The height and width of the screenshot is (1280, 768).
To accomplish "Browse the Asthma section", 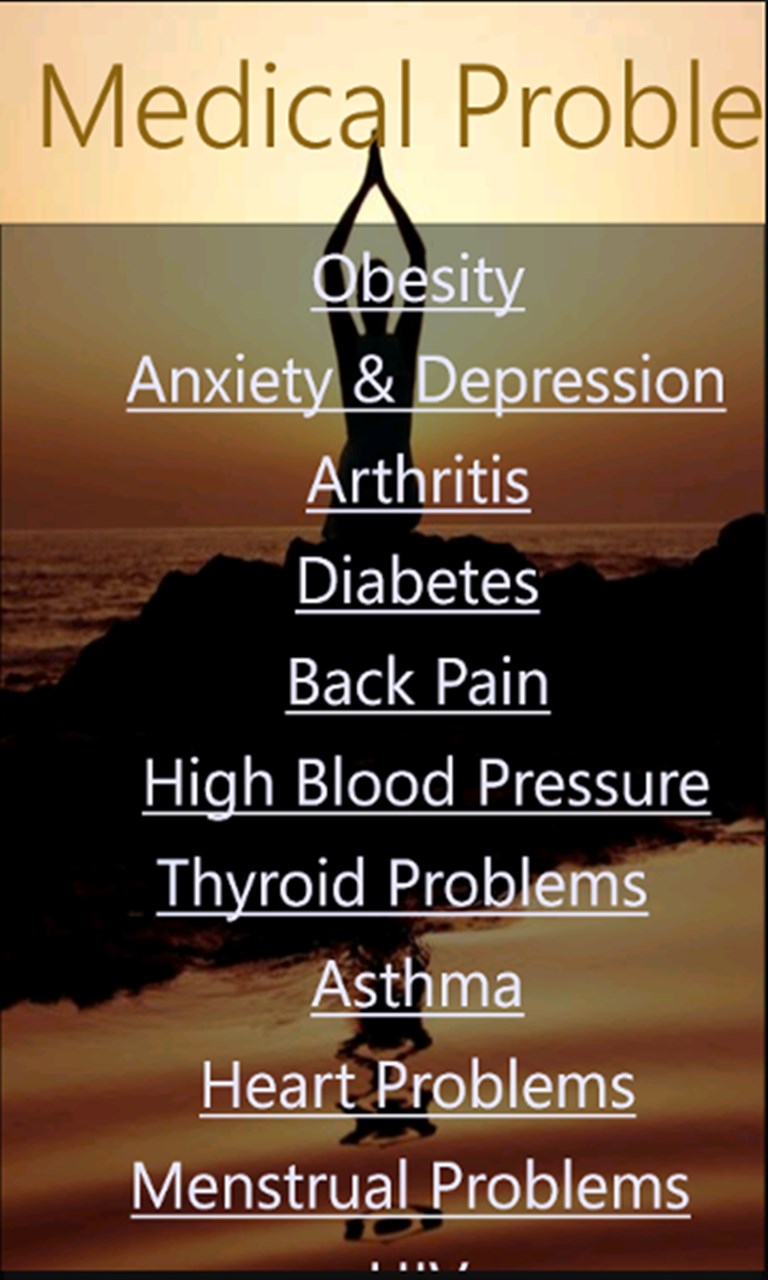I will click(418, 985).
